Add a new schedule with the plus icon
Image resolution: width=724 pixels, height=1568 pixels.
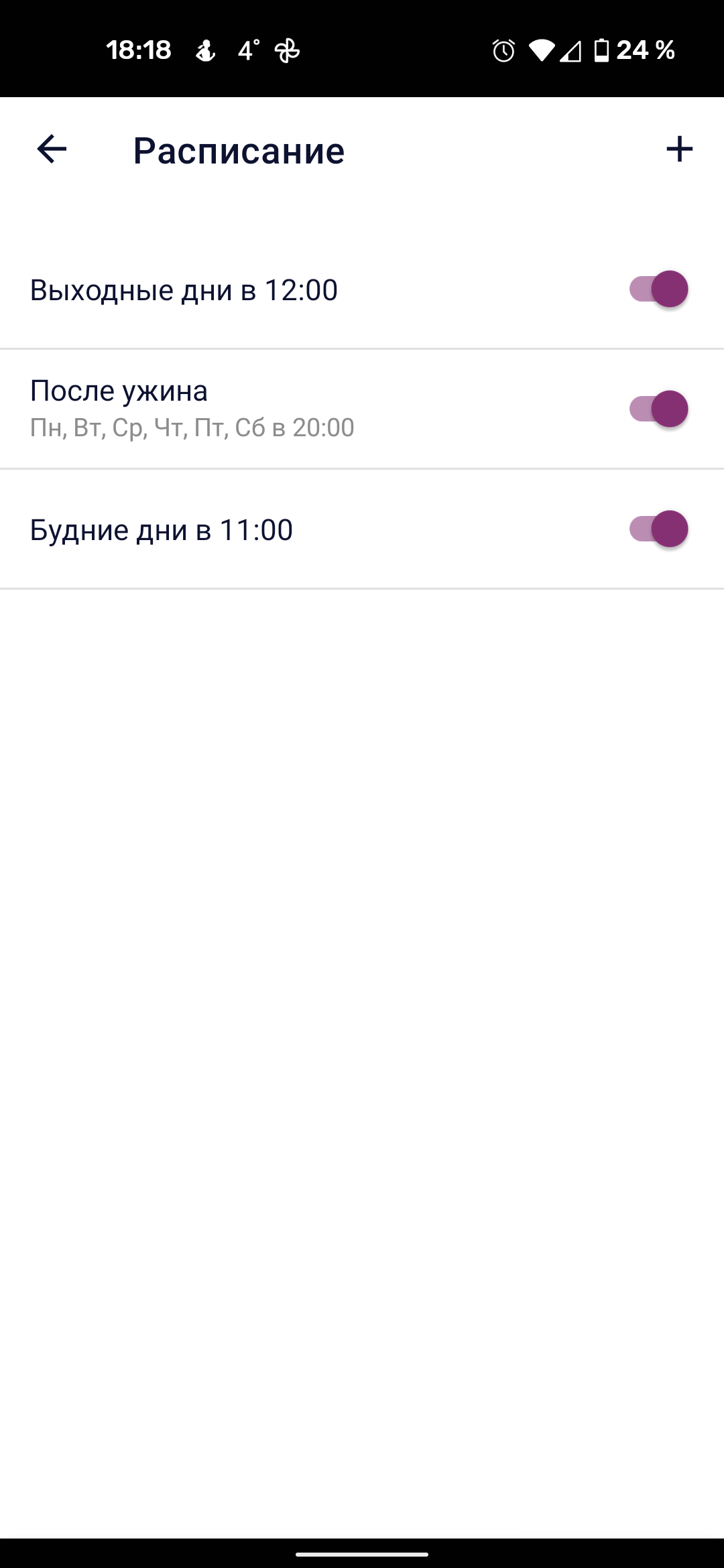point(678,149)
